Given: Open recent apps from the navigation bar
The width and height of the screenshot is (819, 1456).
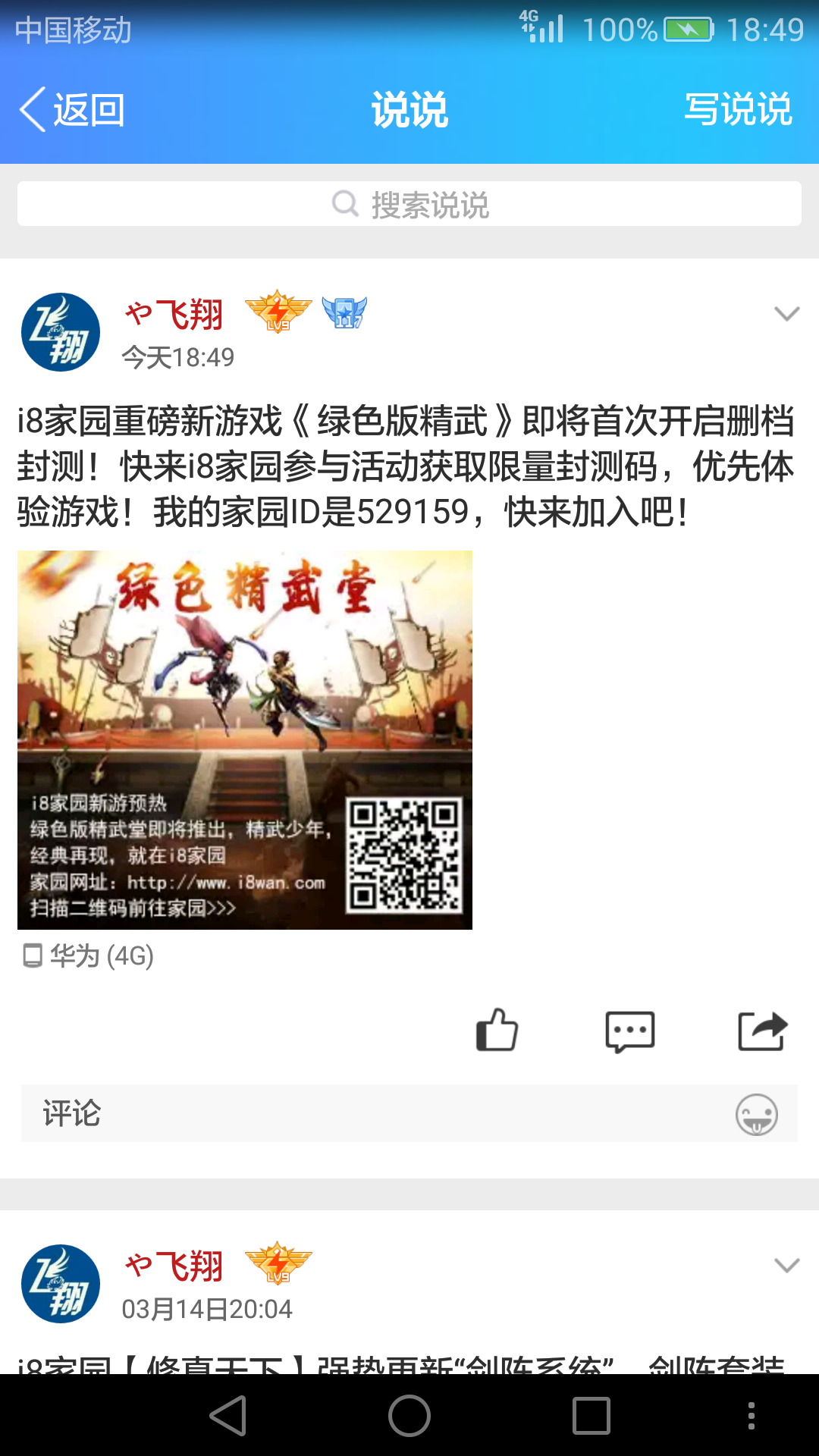Looking at the screenshot, I should 591,1415.
